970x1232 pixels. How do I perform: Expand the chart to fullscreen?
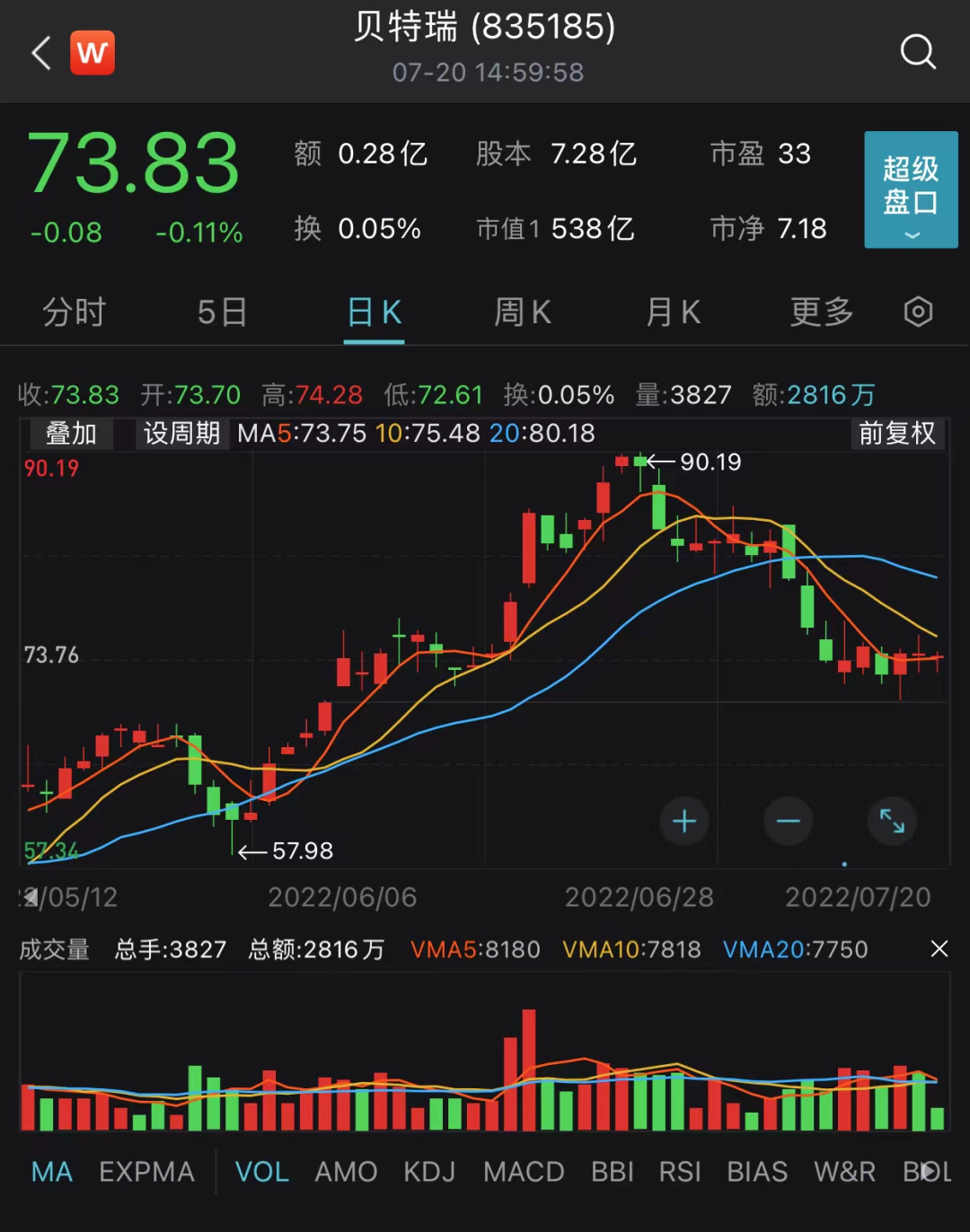[x=892, y=821]
